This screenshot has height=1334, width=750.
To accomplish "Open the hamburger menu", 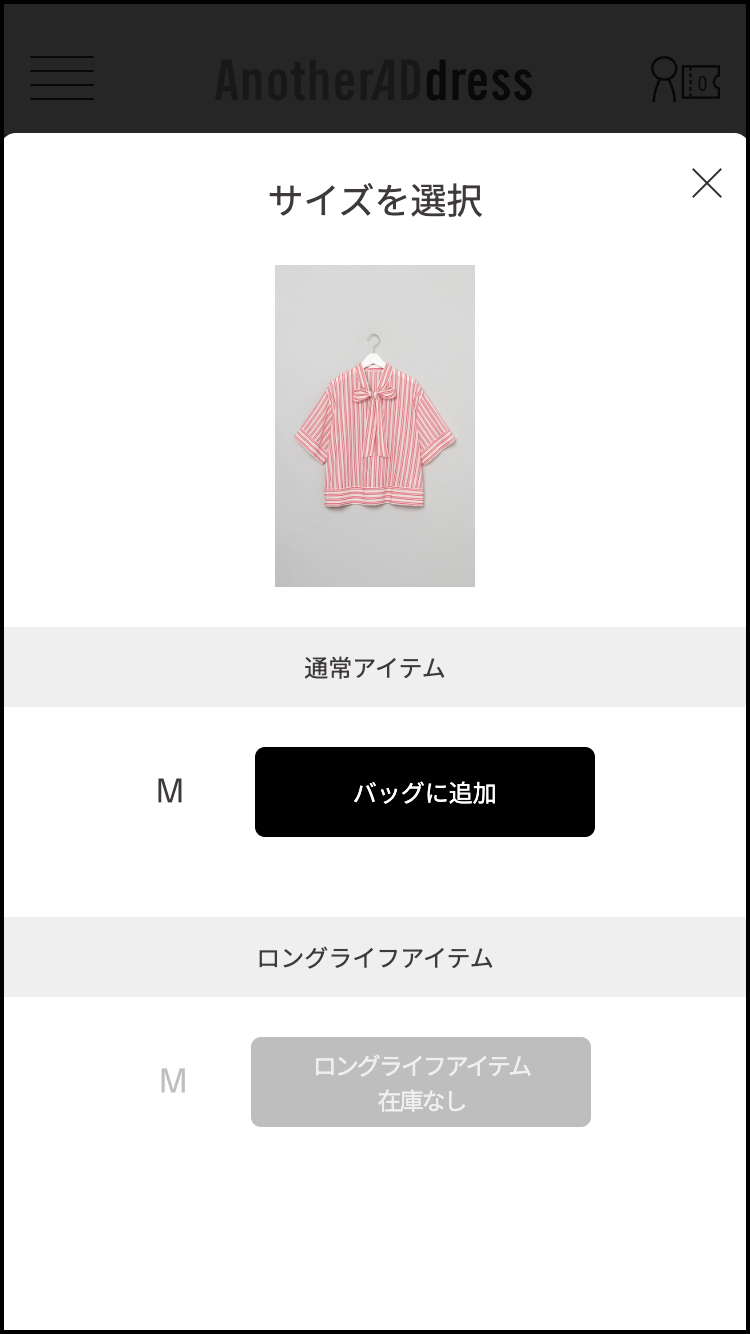I will [x=62, y=78].
